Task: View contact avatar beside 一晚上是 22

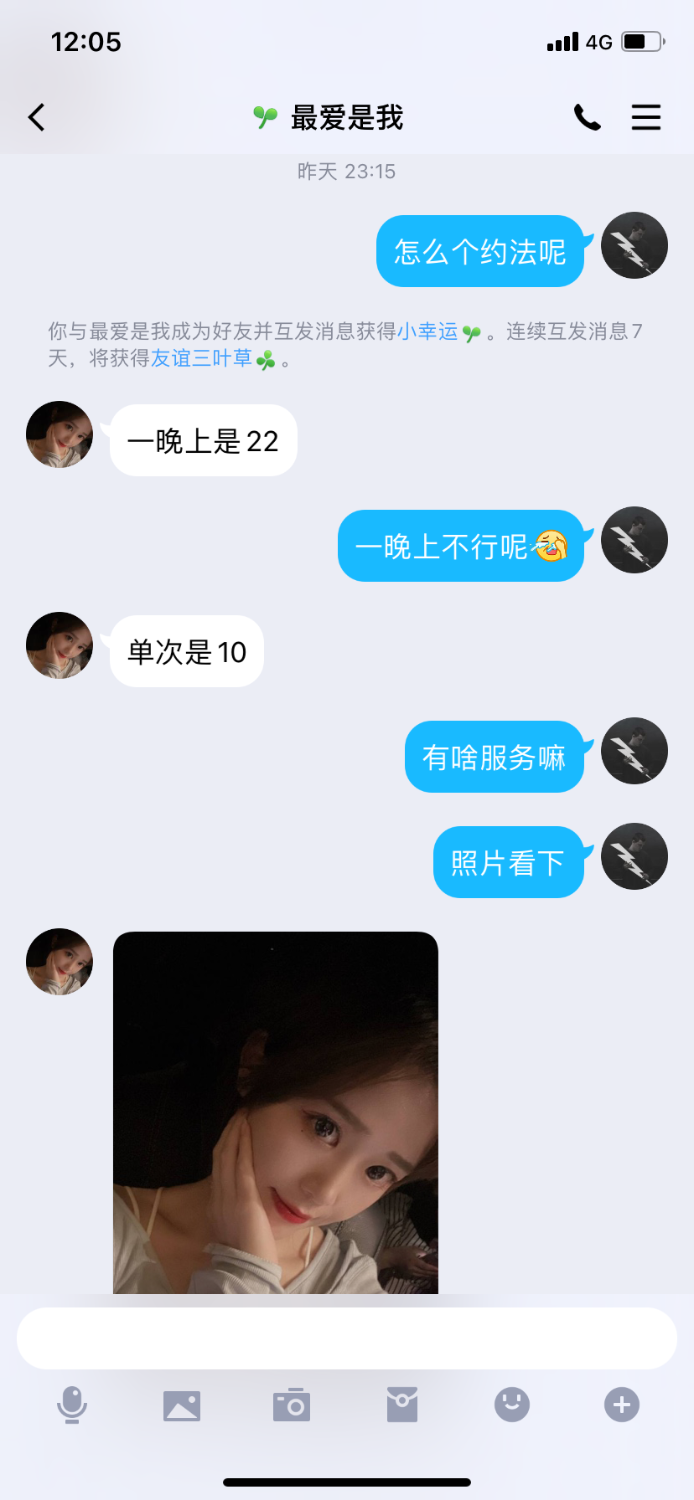Action: coord(60,435)
